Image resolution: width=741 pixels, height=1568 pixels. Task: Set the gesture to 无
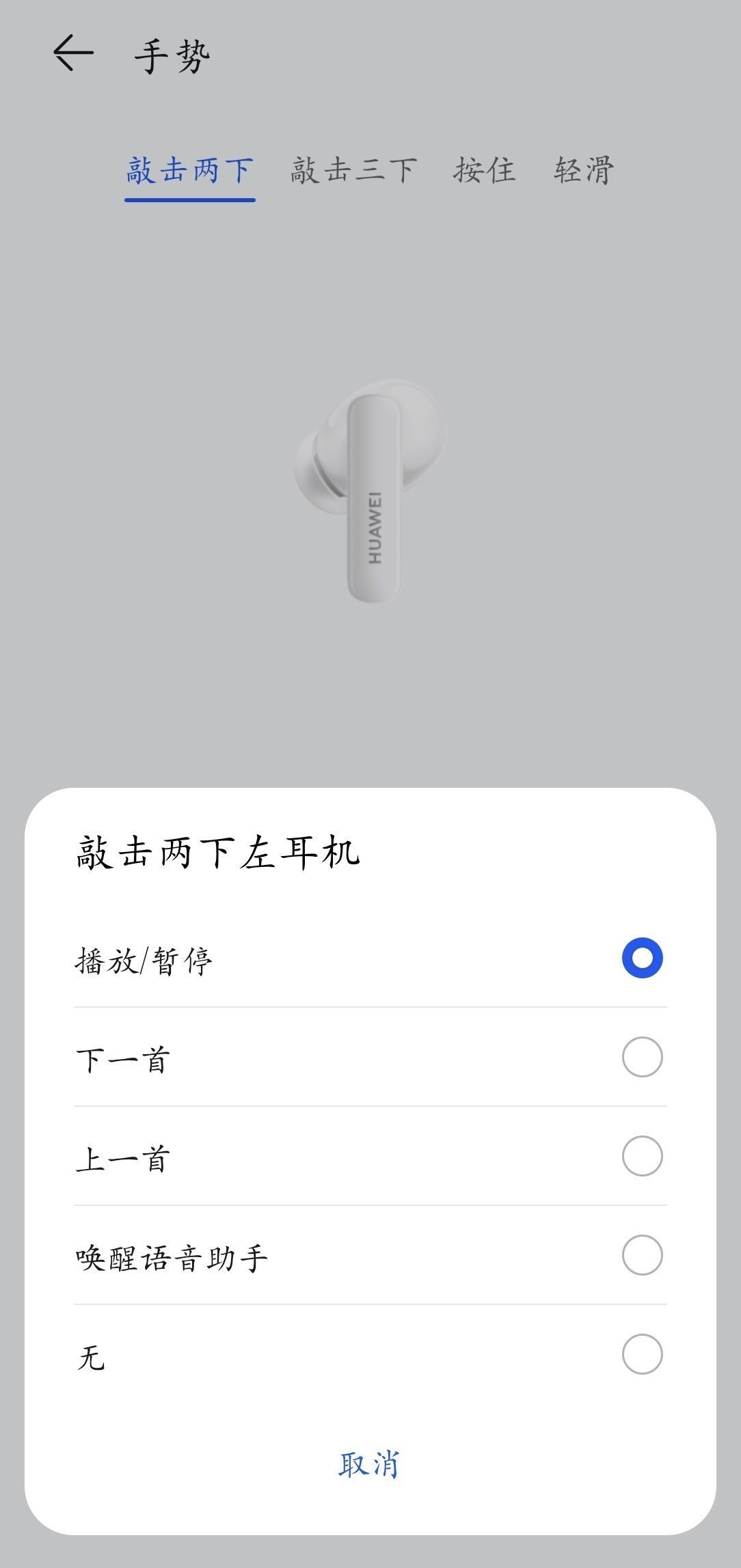click(642, 1354)
